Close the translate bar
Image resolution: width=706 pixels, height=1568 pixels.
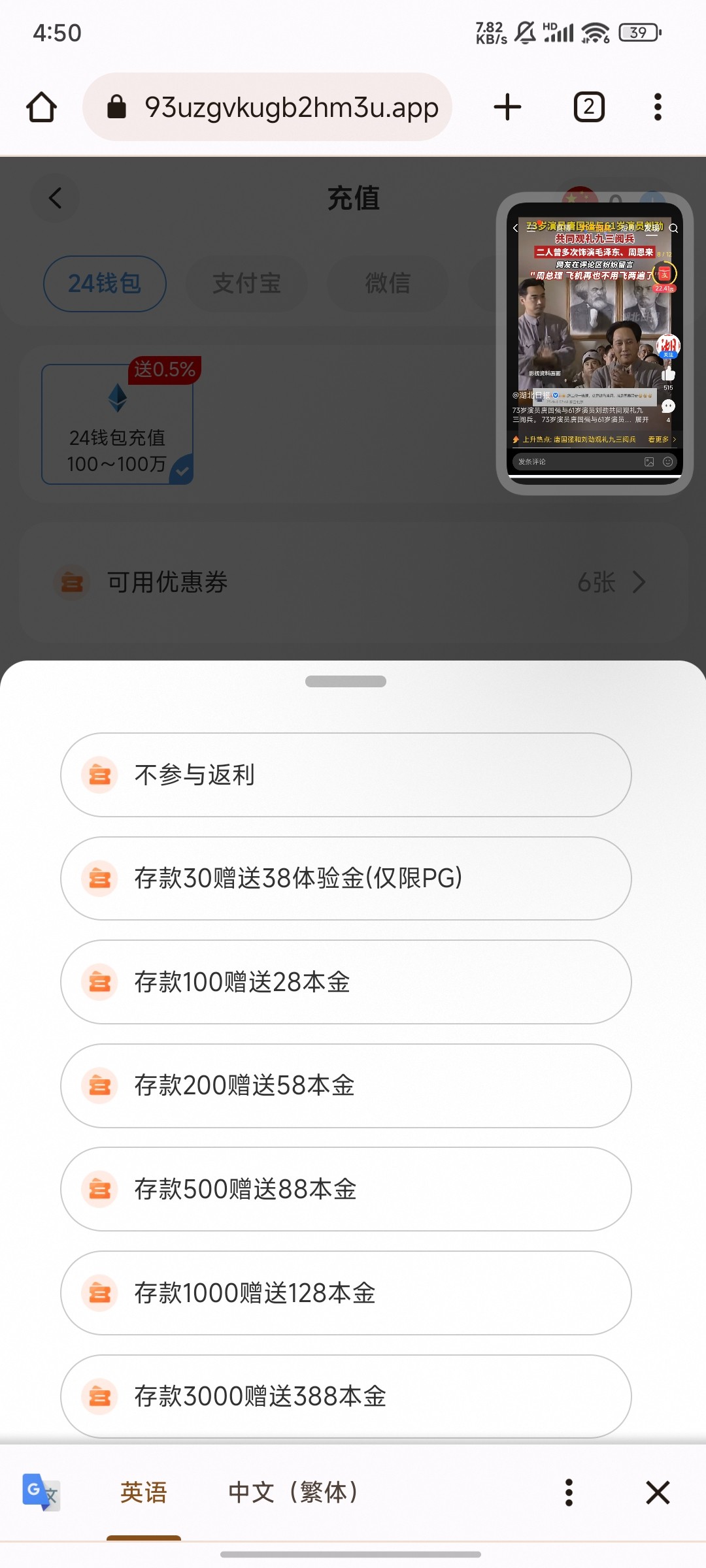[x=658, y=1493]
